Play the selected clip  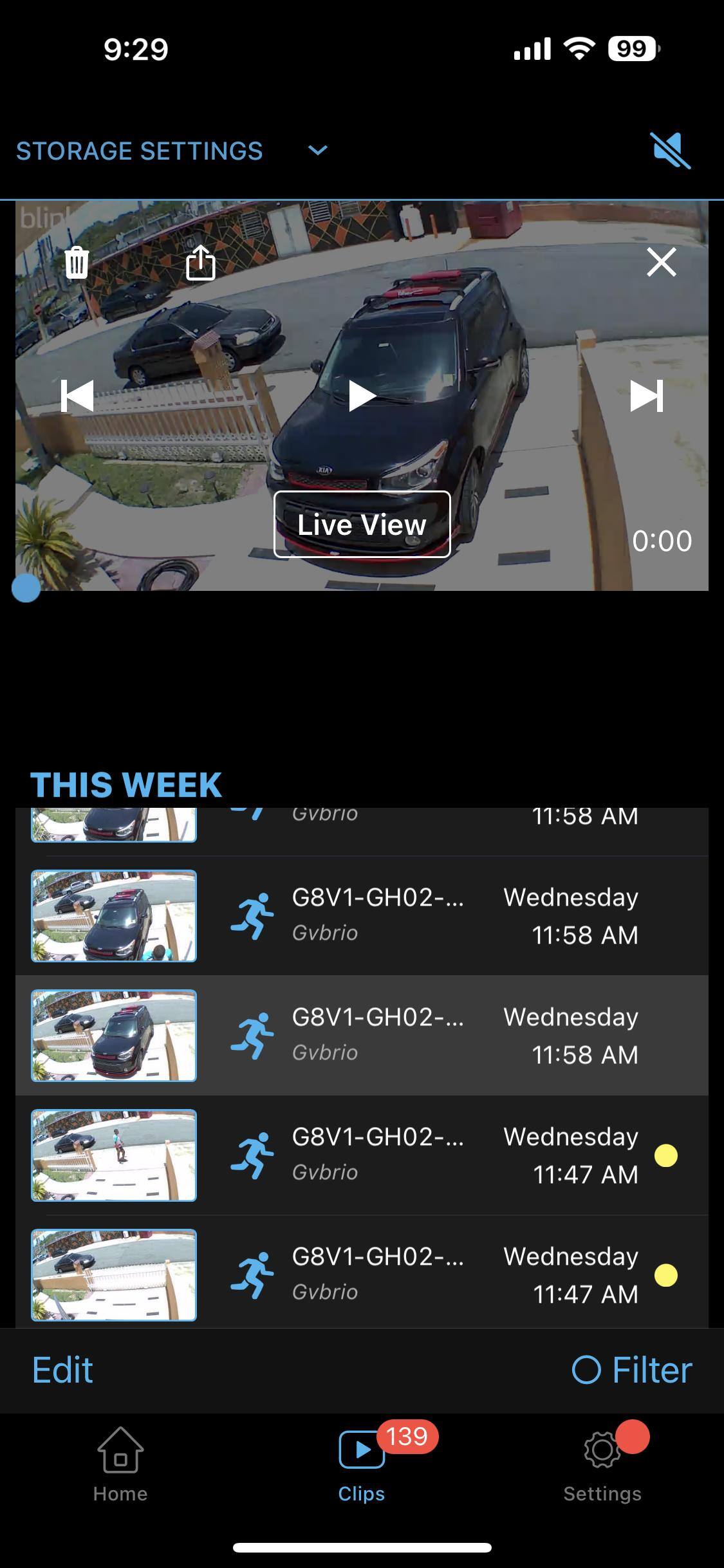click(362, 395)
